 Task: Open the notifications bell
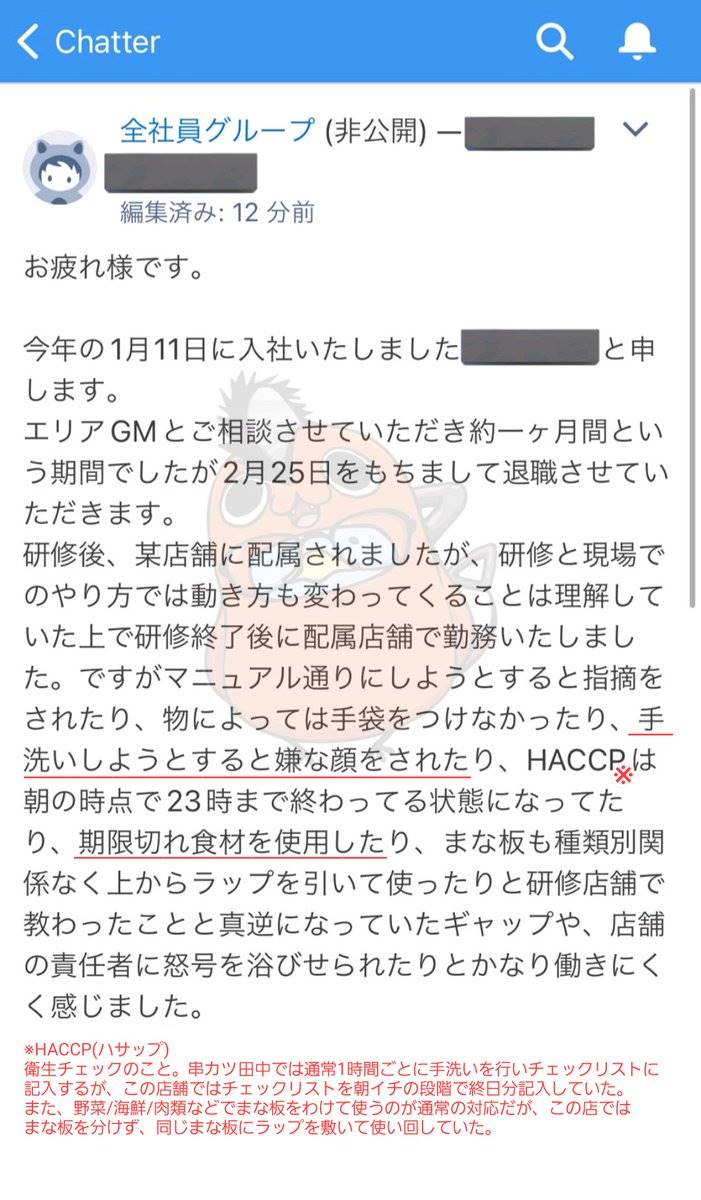point(637,42)
